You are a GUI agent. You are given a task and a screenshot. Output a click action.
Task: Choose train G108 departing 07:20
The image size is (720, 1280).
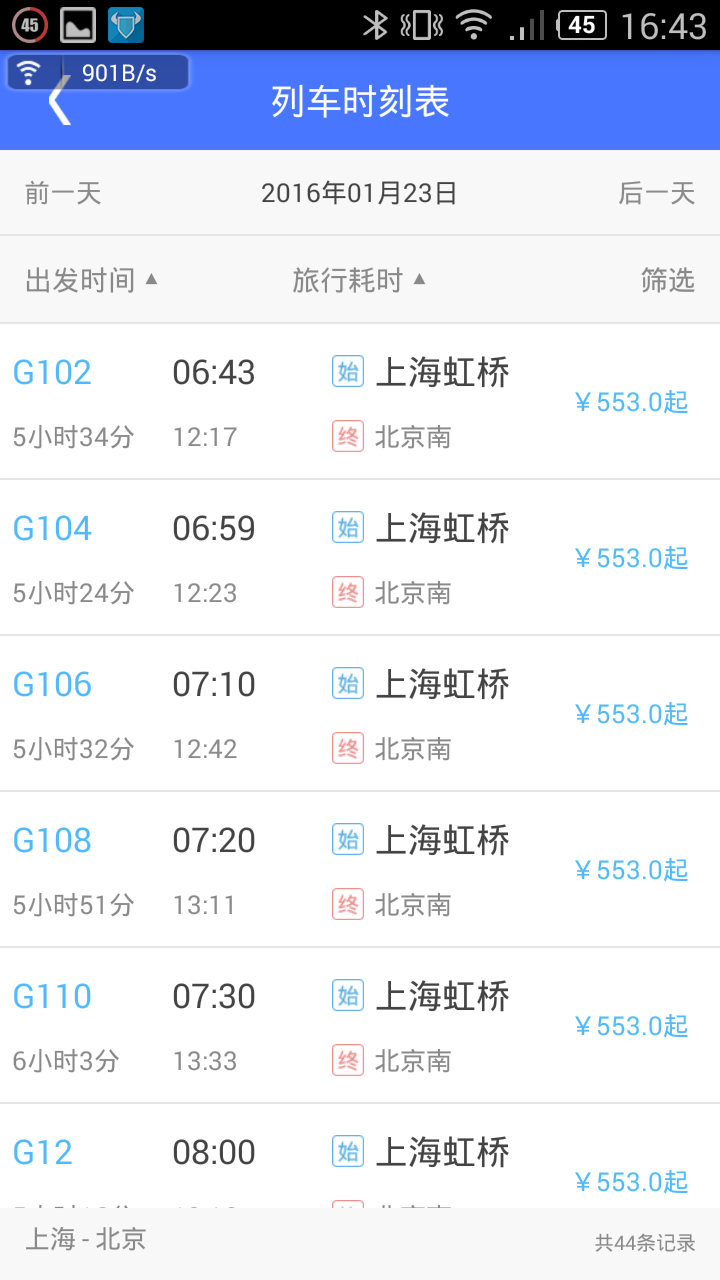[360, 870]
